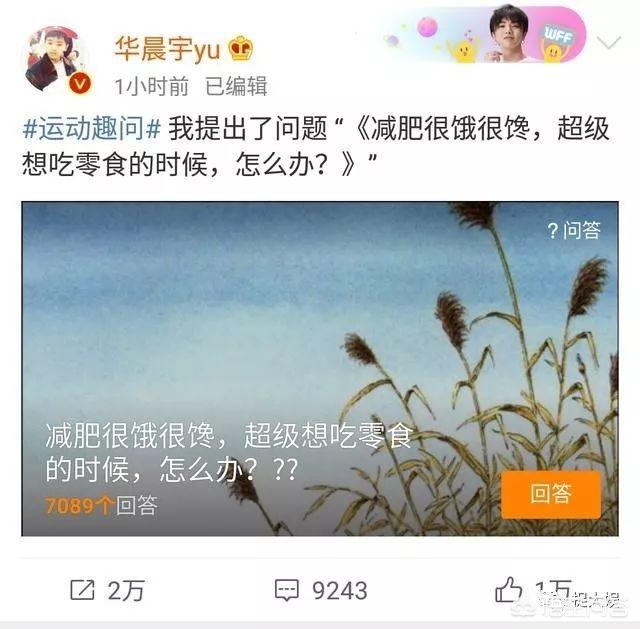This screenshot has width=640, height=629.
Task: Open 华晨宇yu's profile picture
Action: pos(59,65)
